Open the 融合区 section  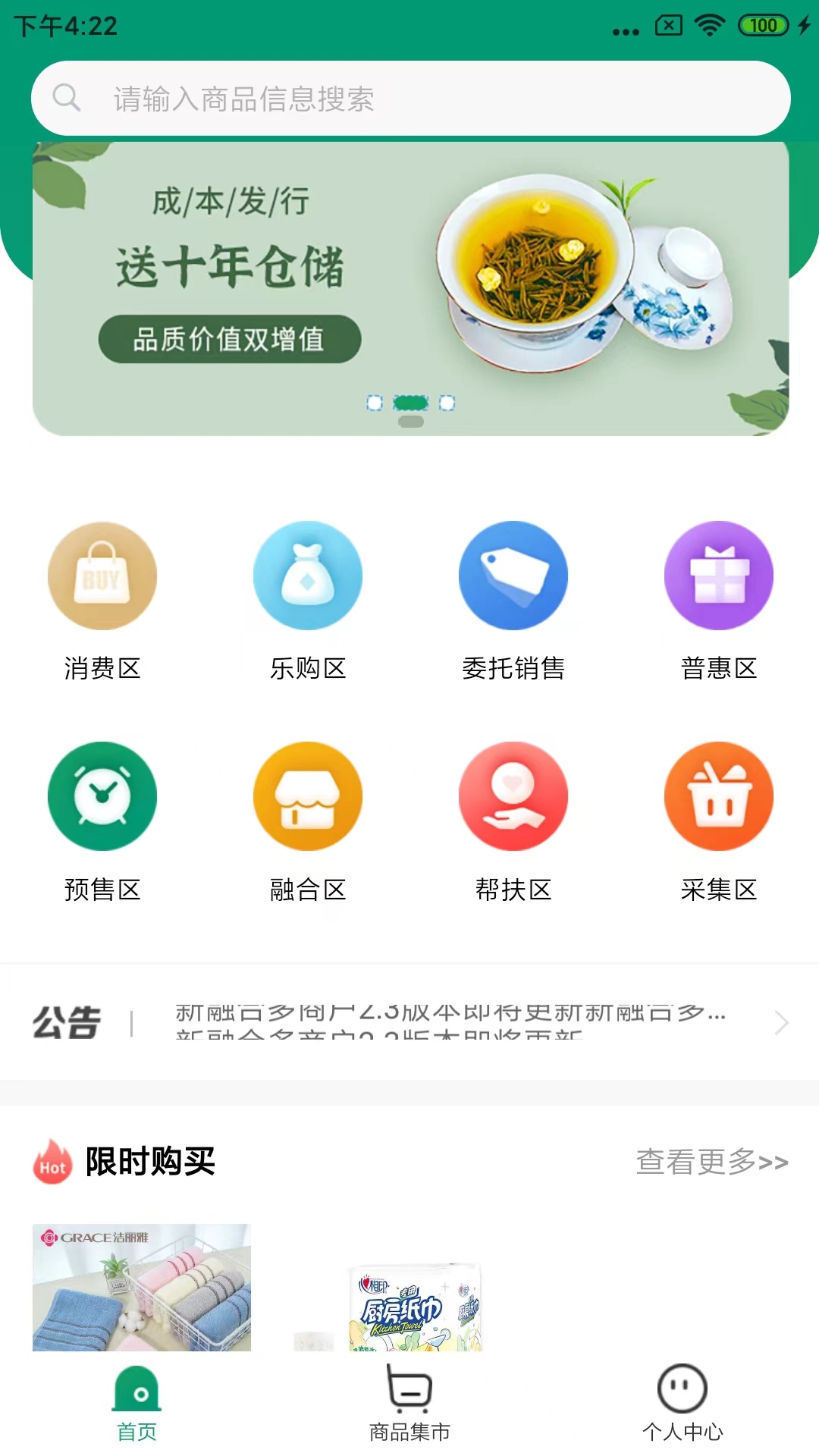[x=308, y=821]
